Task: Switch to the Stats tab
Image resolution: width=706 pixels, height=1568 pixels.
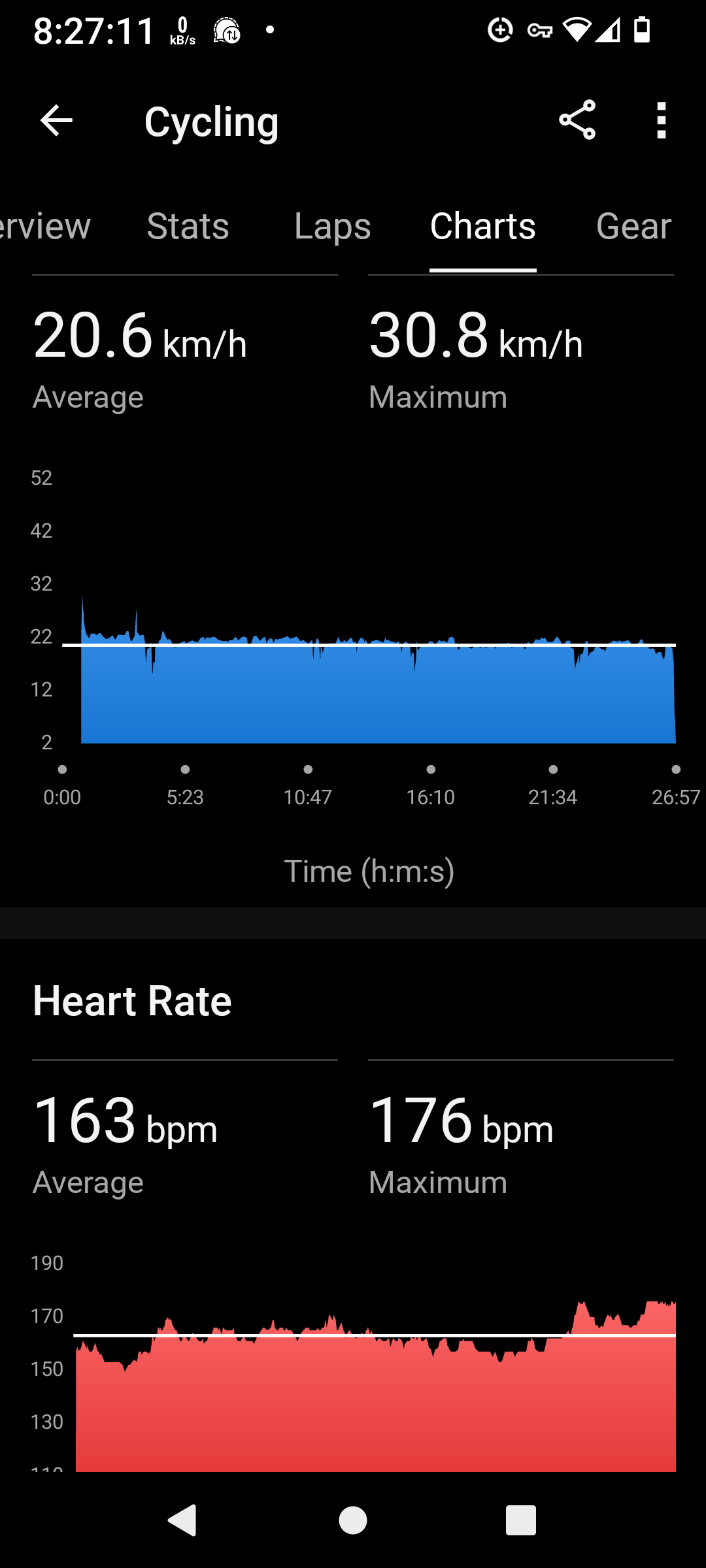Action: pos(188,226)
